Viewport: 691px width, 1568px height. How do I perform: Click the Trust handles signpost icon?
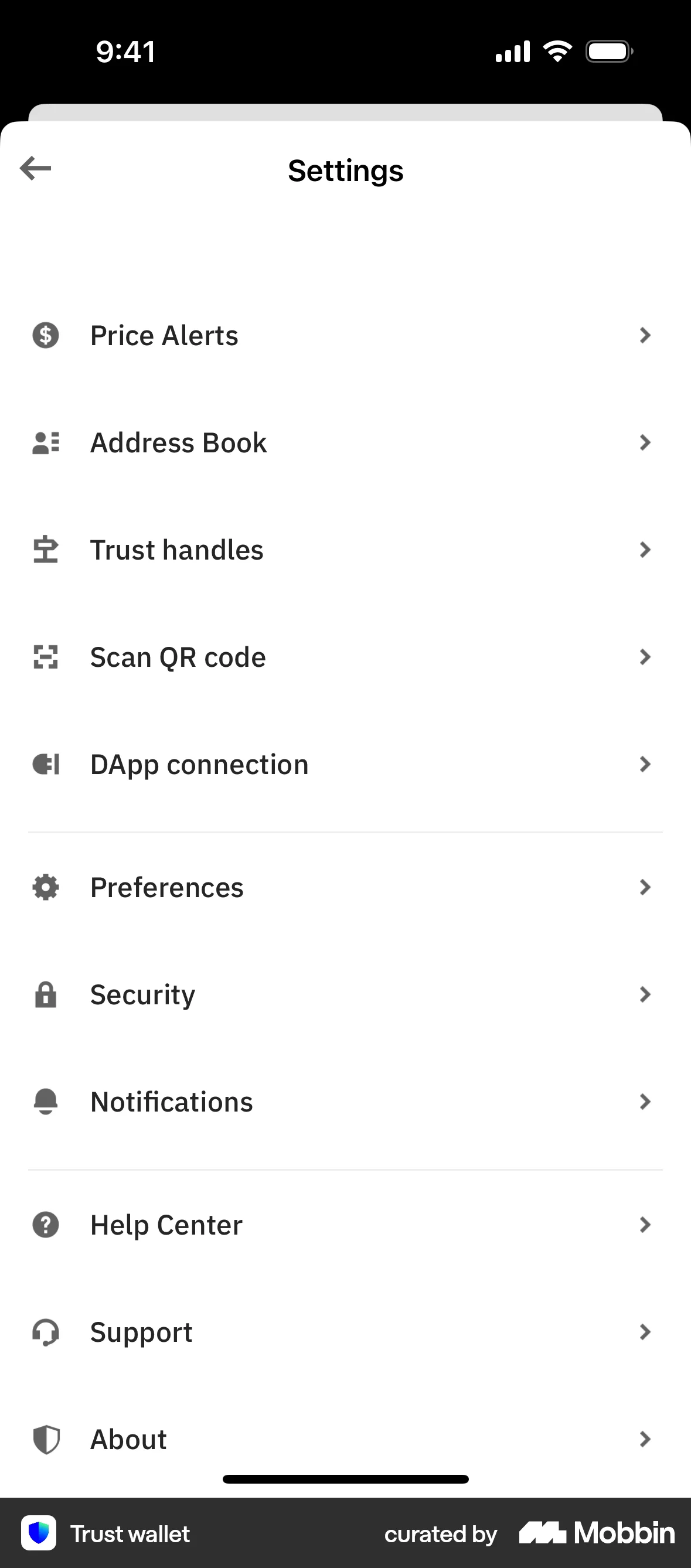(46, 550)
